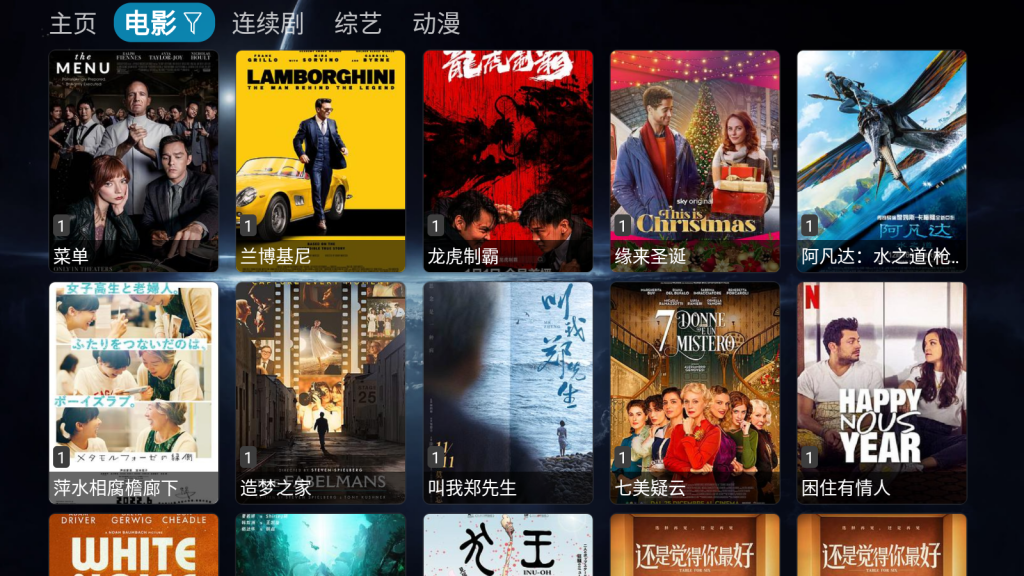1024x576 pixels.
Task: View the film 造梦之家
Action: (x=321, y=392)
